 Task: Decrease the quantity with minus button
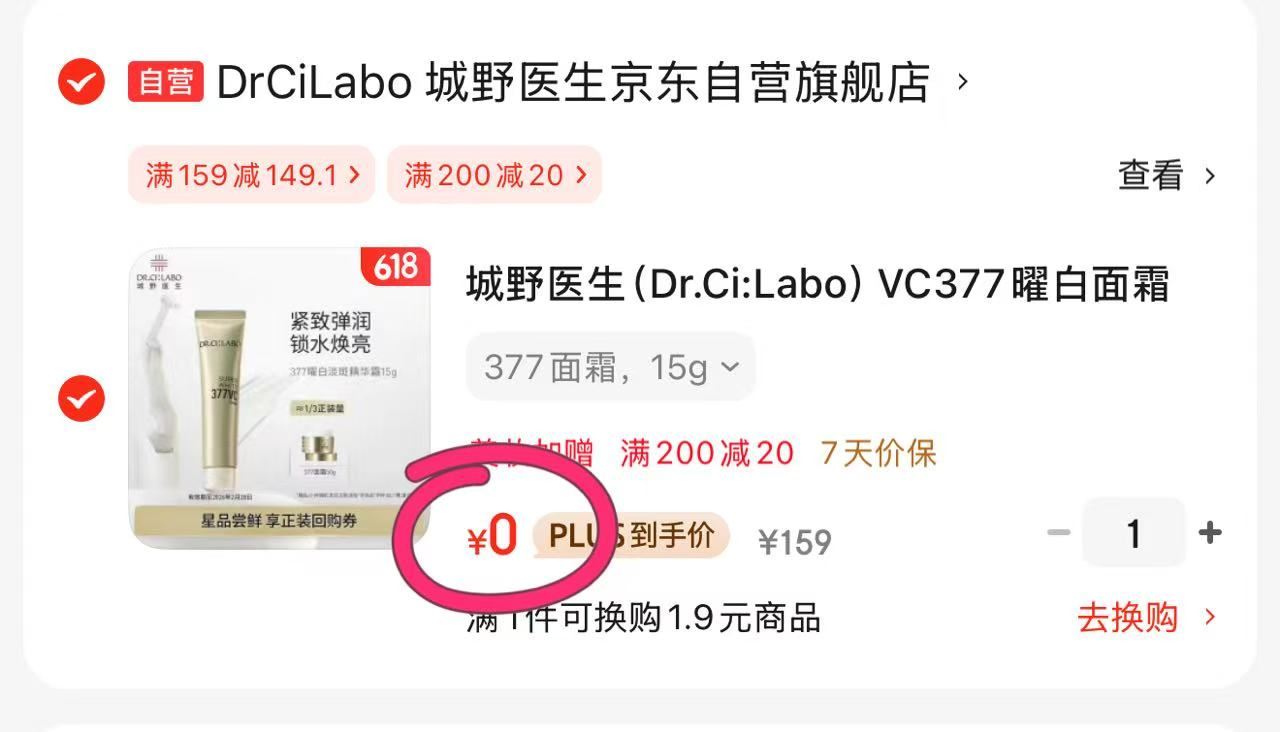tap(1058, 532)
